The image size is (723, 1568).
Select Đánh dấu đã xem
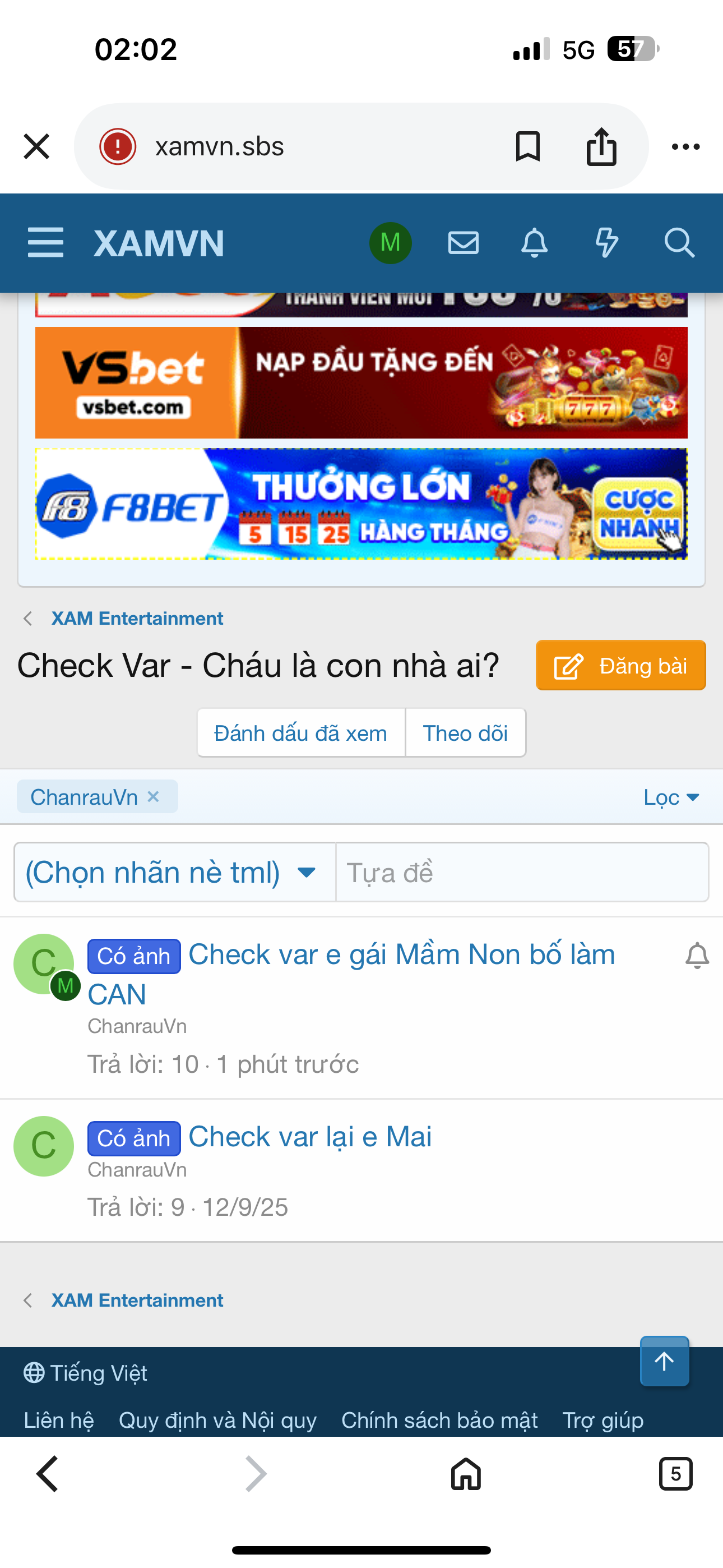(x=300, y=733)
